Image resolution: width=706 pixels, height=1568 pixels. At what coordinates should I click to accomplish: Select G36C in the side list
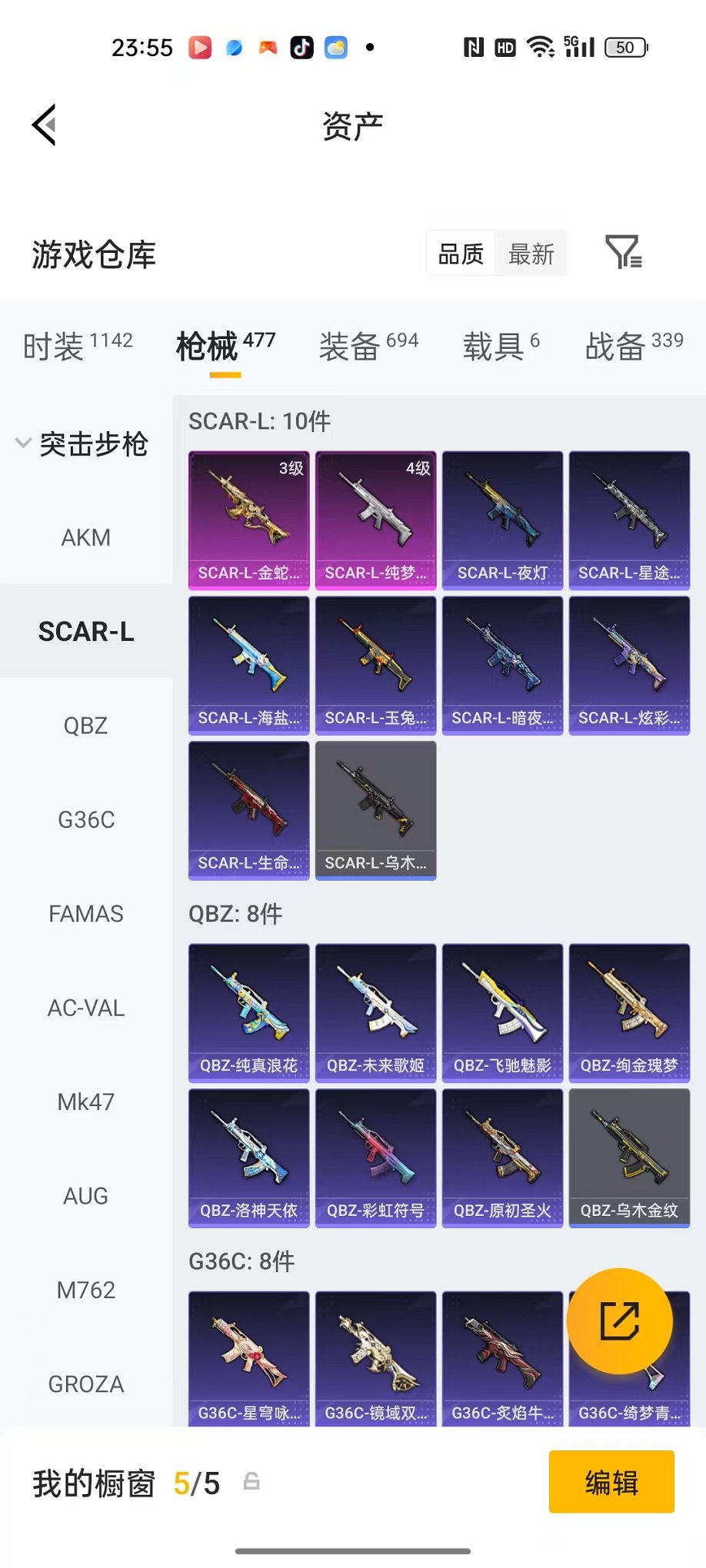tap(86, 820)
